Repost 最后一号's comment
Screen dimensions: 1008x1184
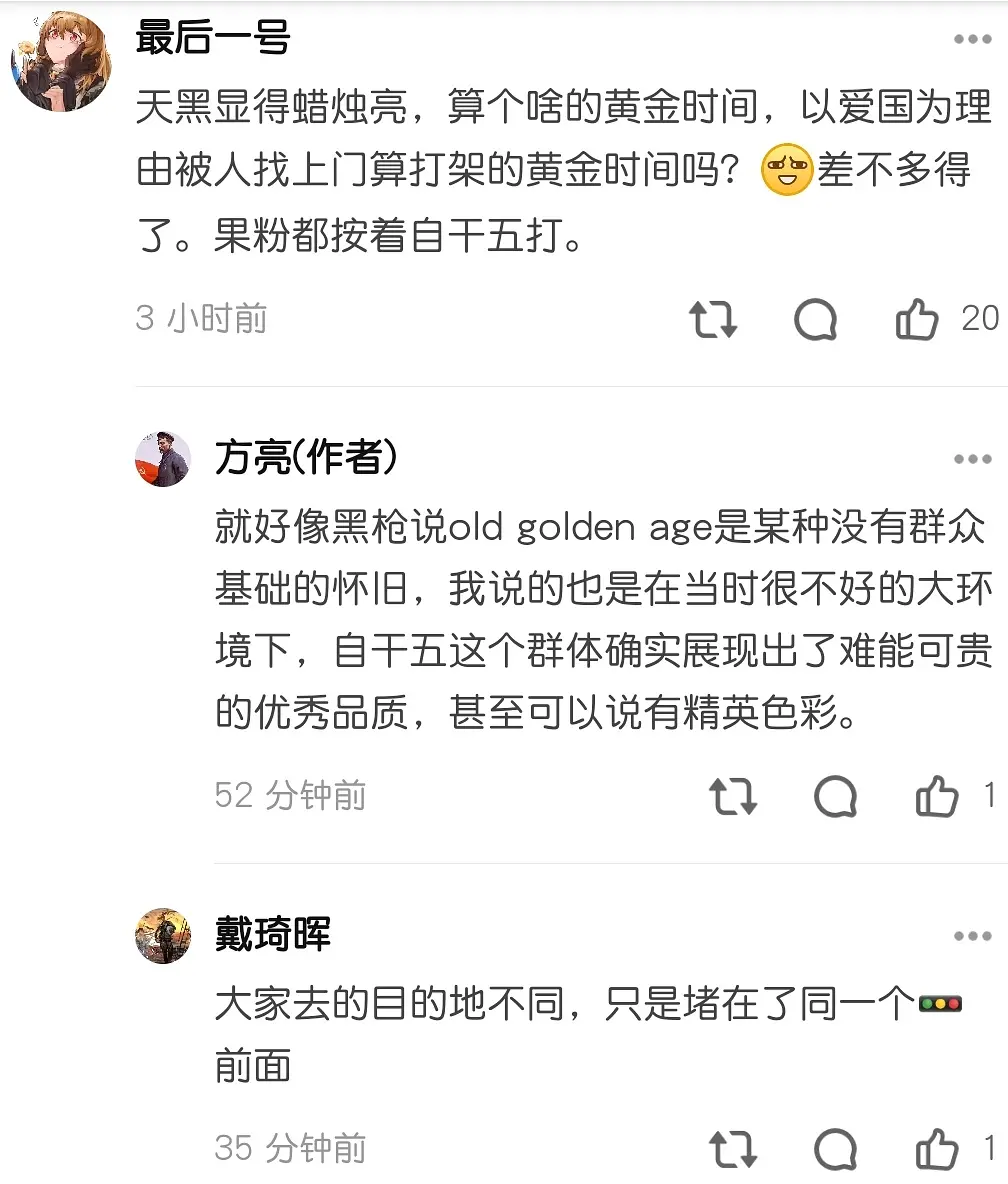coord(713,320)
